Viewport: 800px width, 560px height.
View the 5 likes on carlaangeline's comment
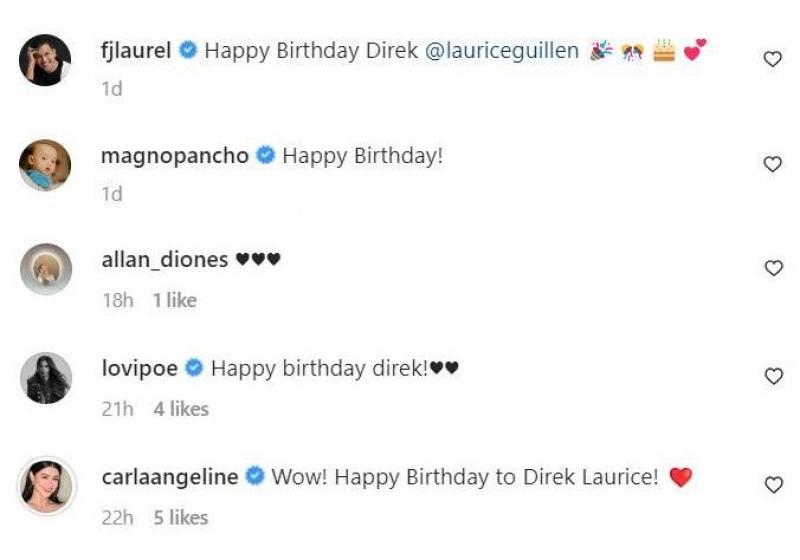[x=180, y=517]
